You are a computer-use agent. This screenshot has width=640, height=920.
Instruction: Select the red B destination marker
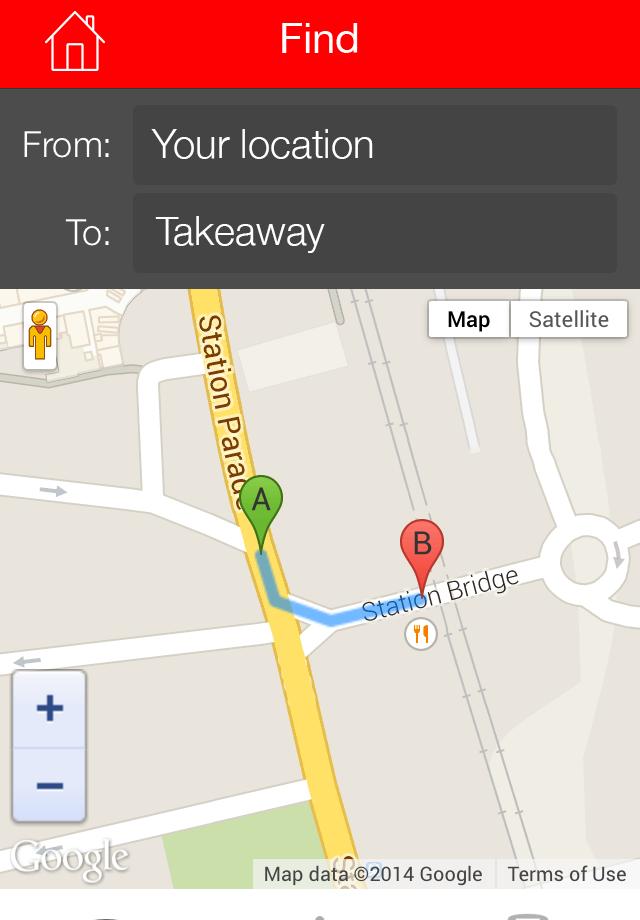422,550
